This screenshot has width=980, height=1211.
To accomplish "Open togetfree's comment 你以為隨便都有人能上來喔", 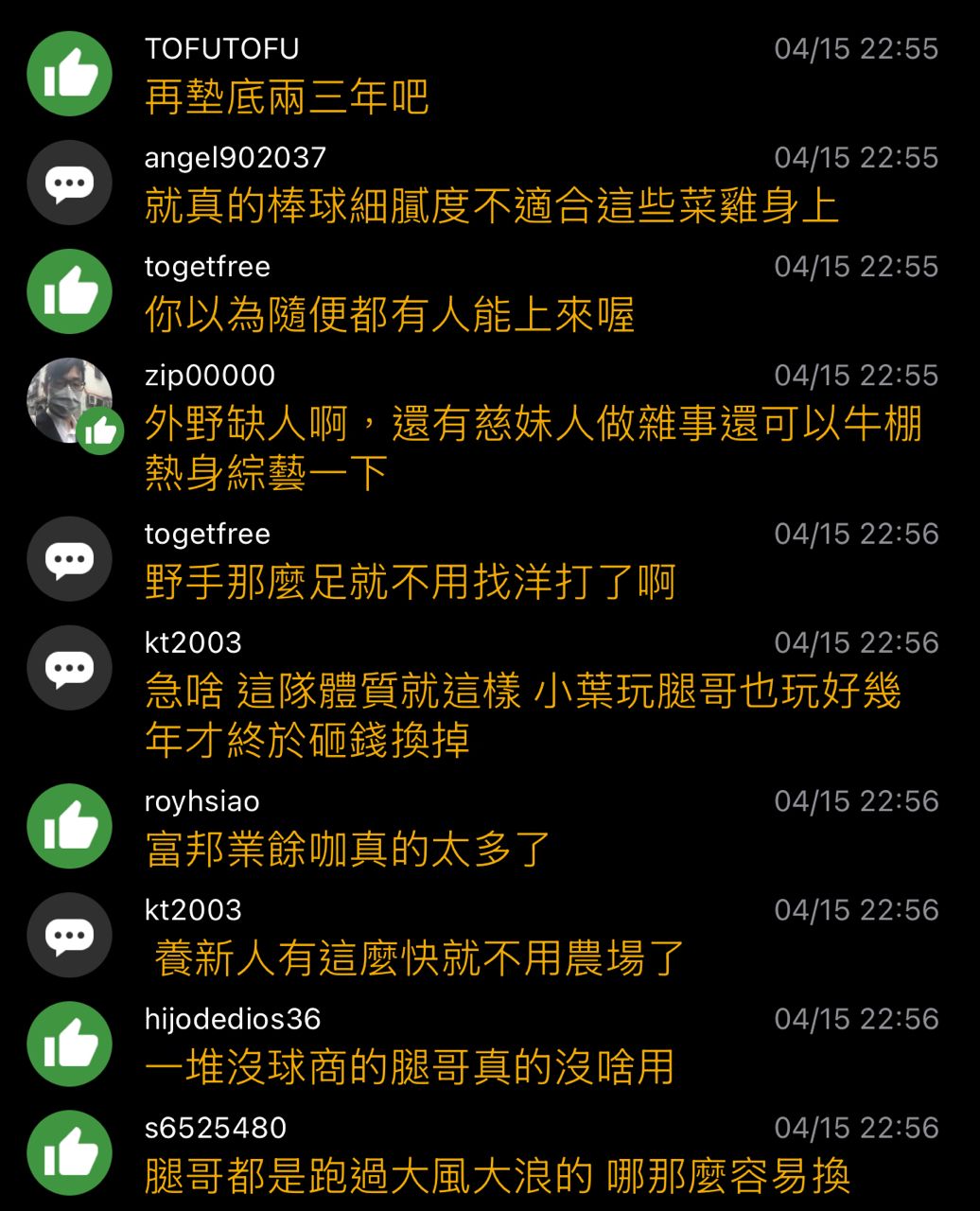I will [x=389, y=315].
